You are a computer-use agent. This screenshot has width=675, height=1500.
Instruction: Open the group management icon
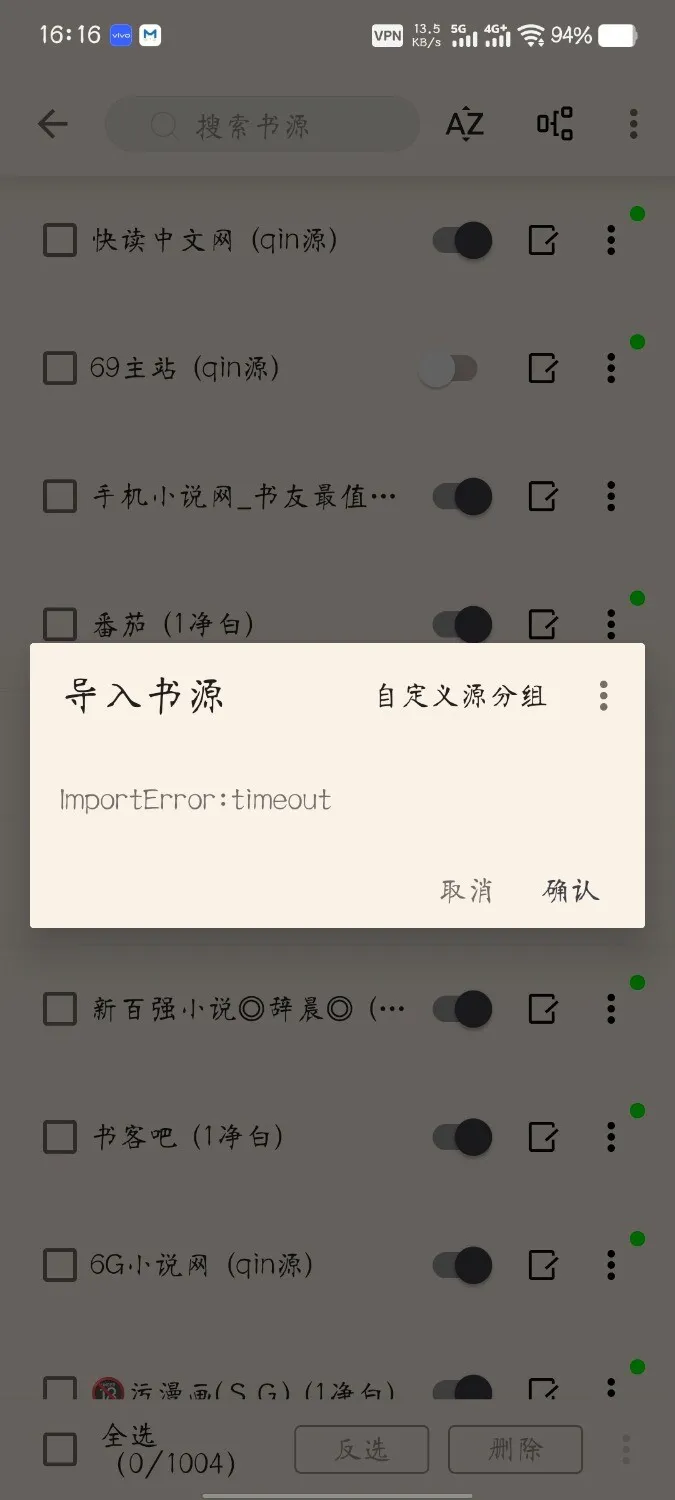pos(555,124)
